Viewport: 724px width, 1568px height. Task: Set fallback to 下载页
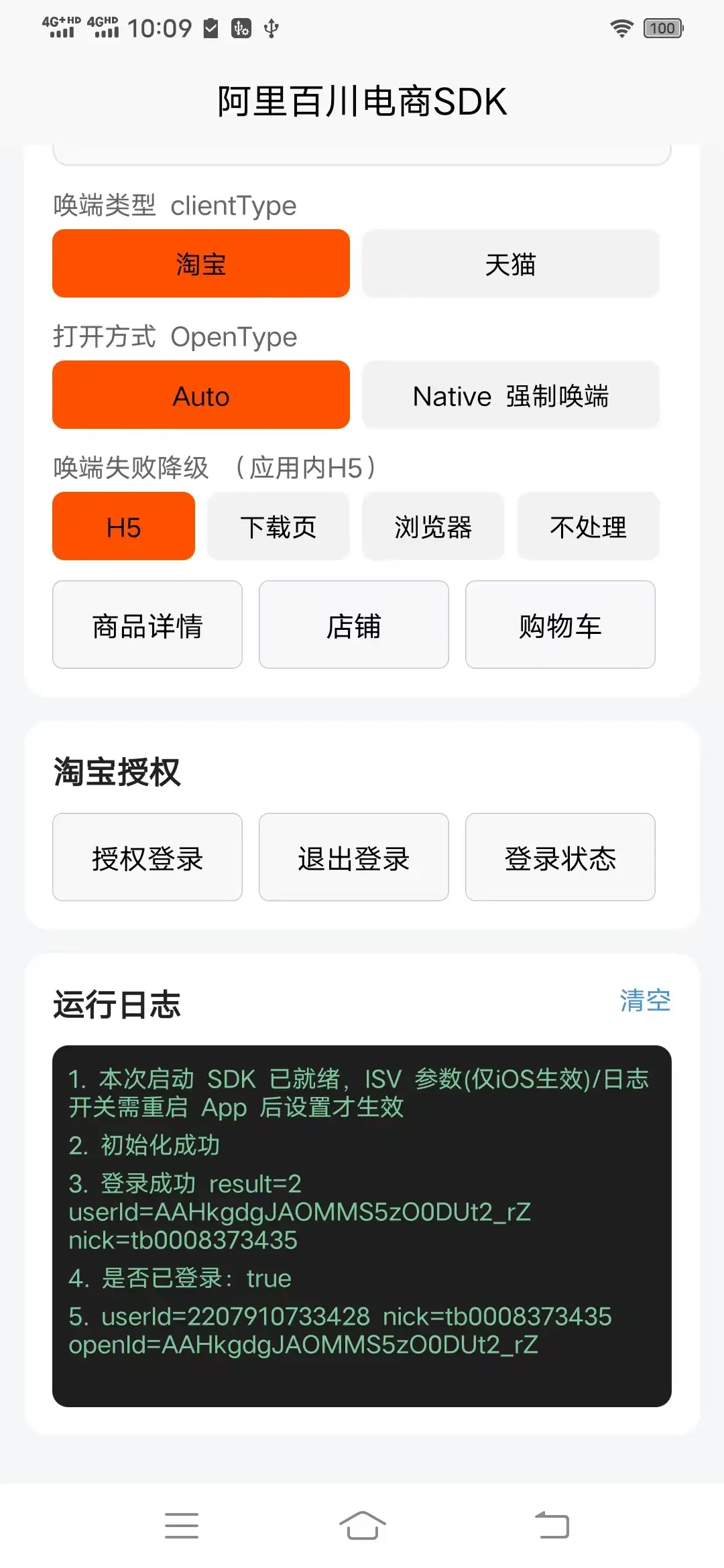pyautogui.click(x=278, y=526)
